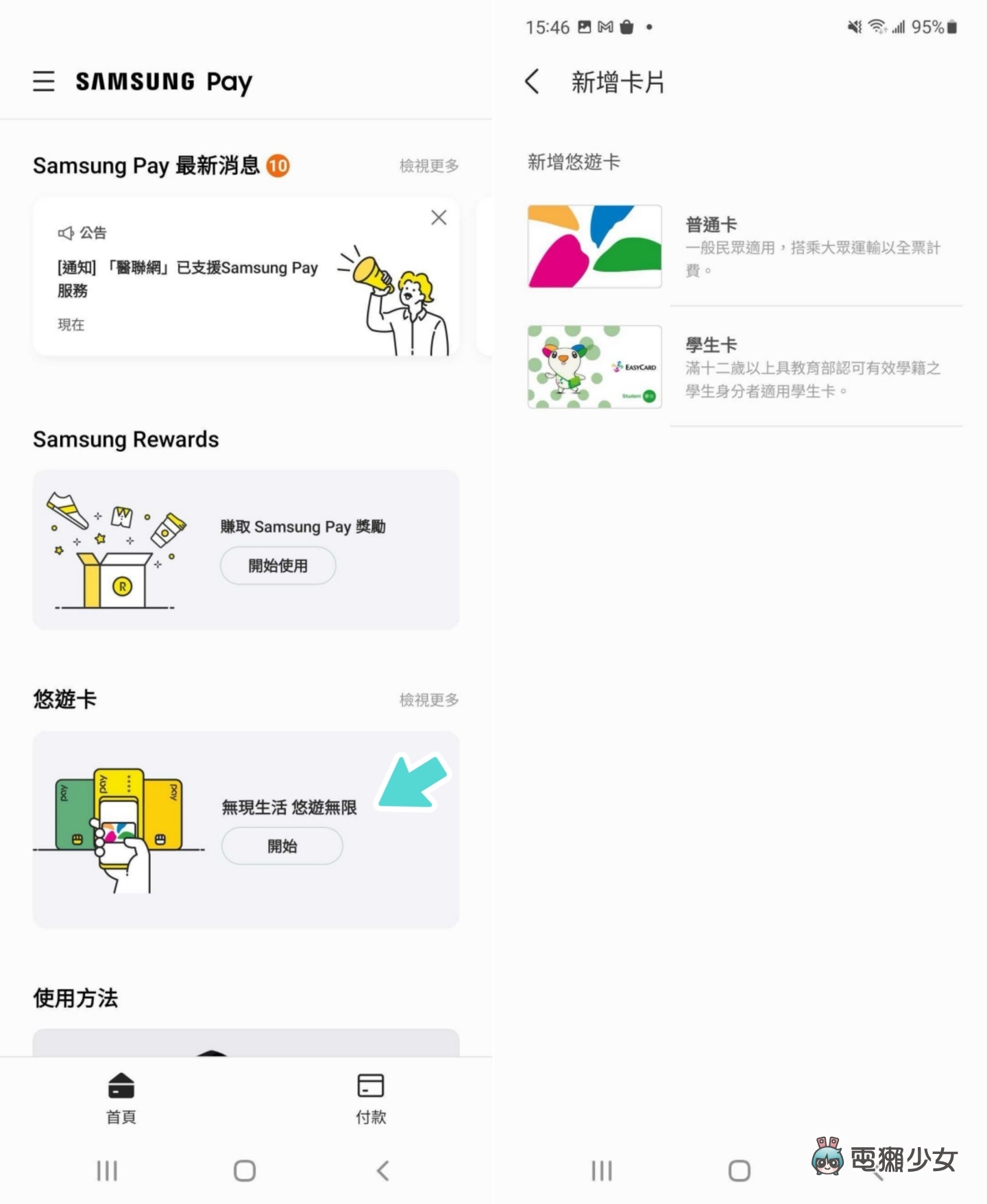
Task: Select 普通卡 to add a regular EasyCard
Action: click(x=744, y=247)
